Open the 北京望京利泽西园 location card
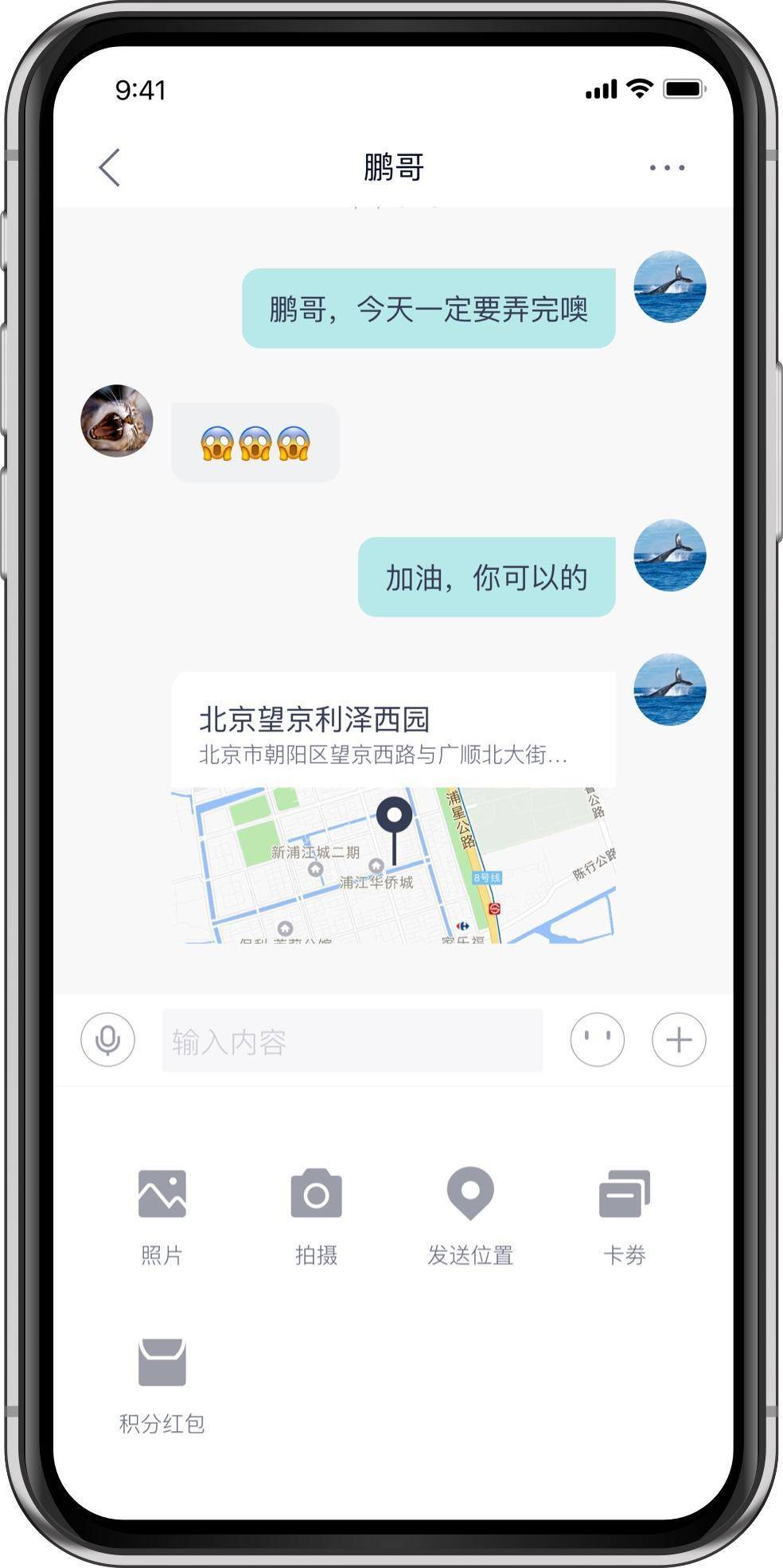The height and width of the screenshot is (1568, 783). tap(394, 808)
